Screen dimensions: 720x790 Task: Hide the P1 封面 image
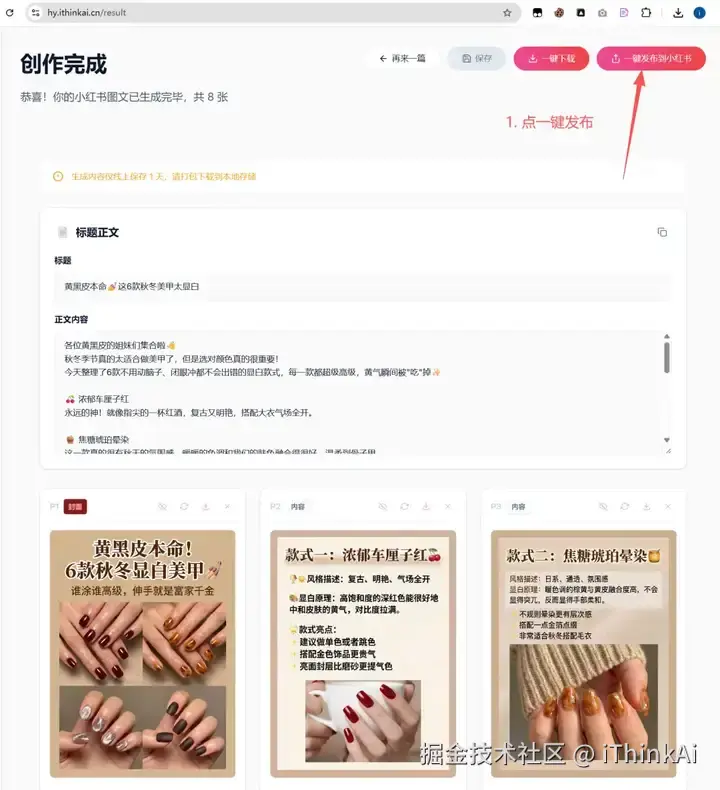click(161, 507)
